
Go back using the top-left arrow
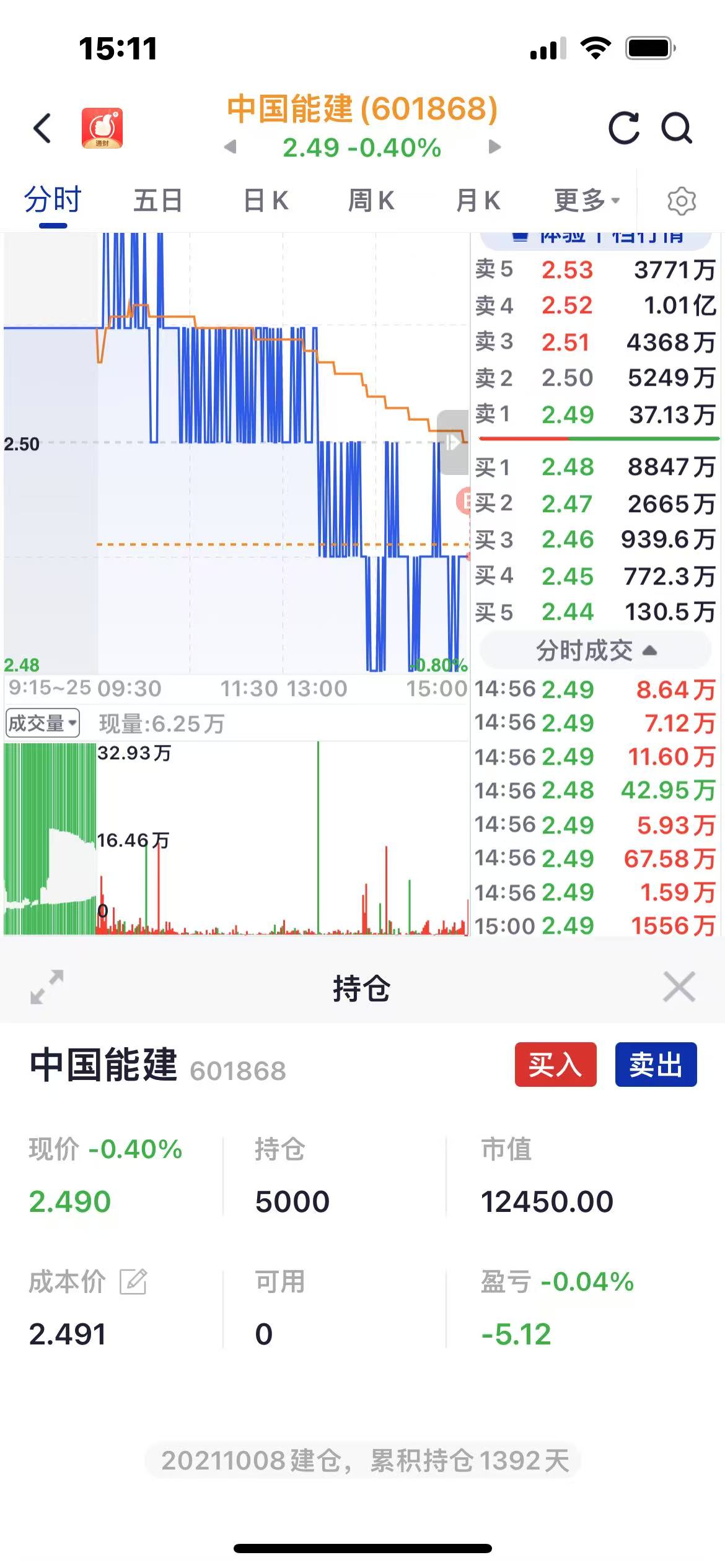pos(42,128)
